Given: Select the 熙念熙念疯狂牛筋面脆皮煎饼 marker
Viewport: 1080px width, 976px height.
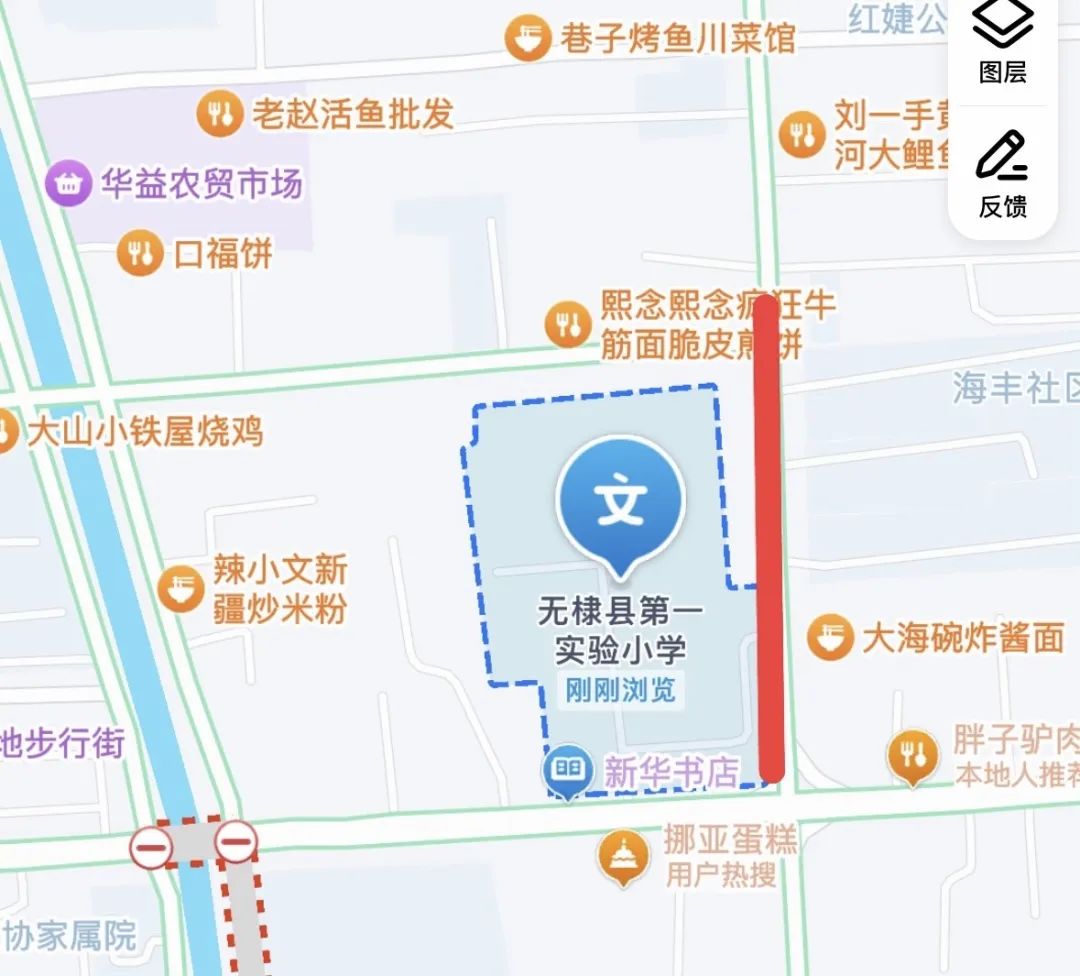Looking at the screenshot, I should 568,324.
